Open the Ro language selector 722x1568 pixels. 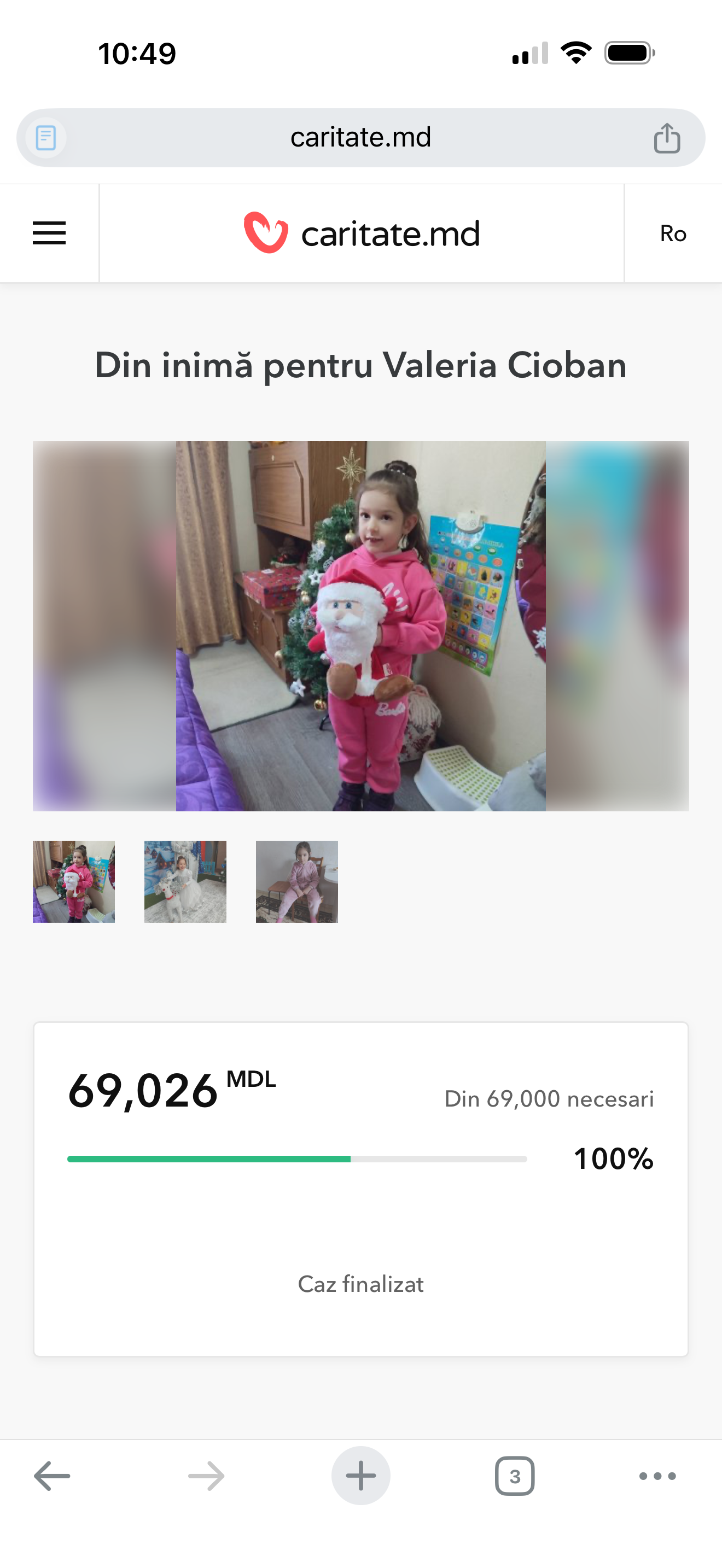[673, 233]
